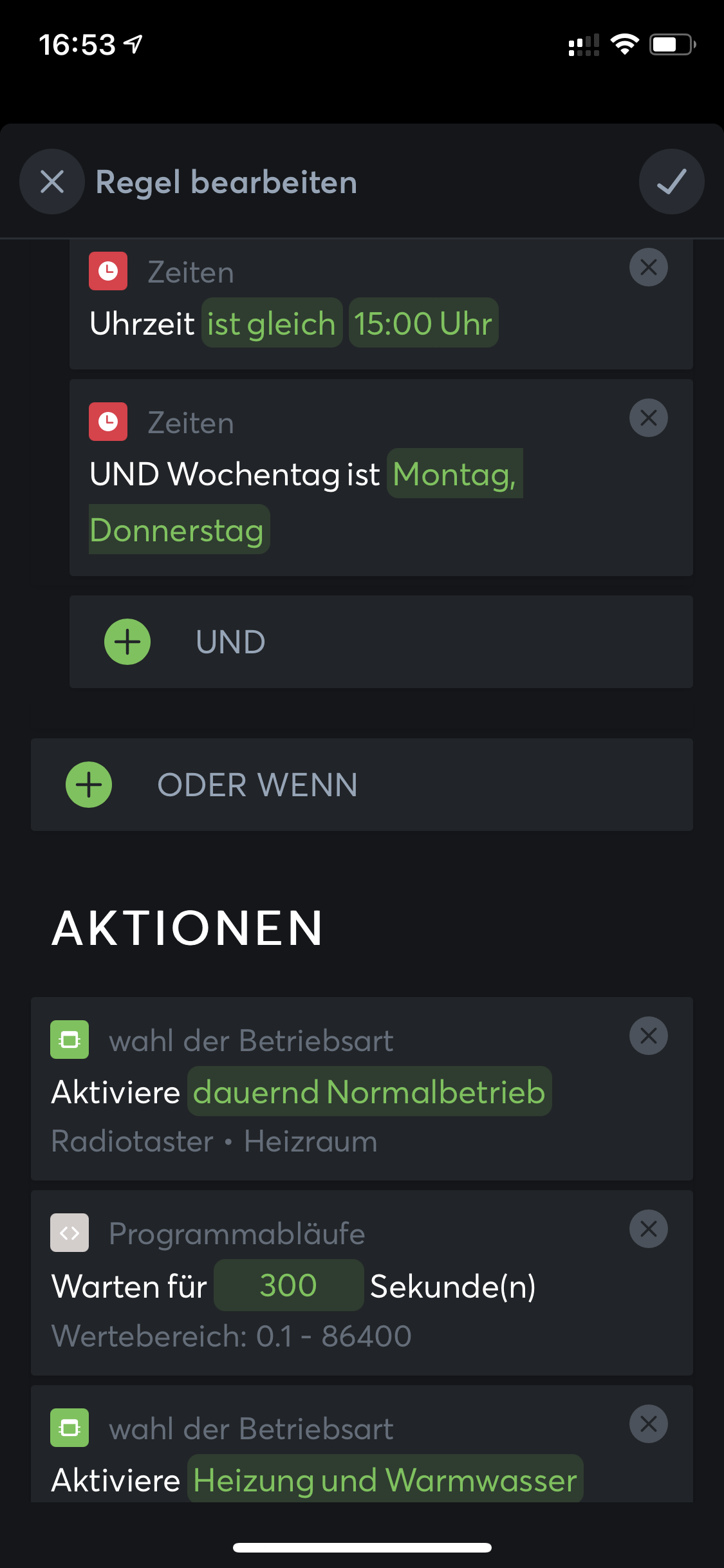Delete the Heizung und Warmwasser action
Screen dimensions: 724x1568
click(648, 1424)
